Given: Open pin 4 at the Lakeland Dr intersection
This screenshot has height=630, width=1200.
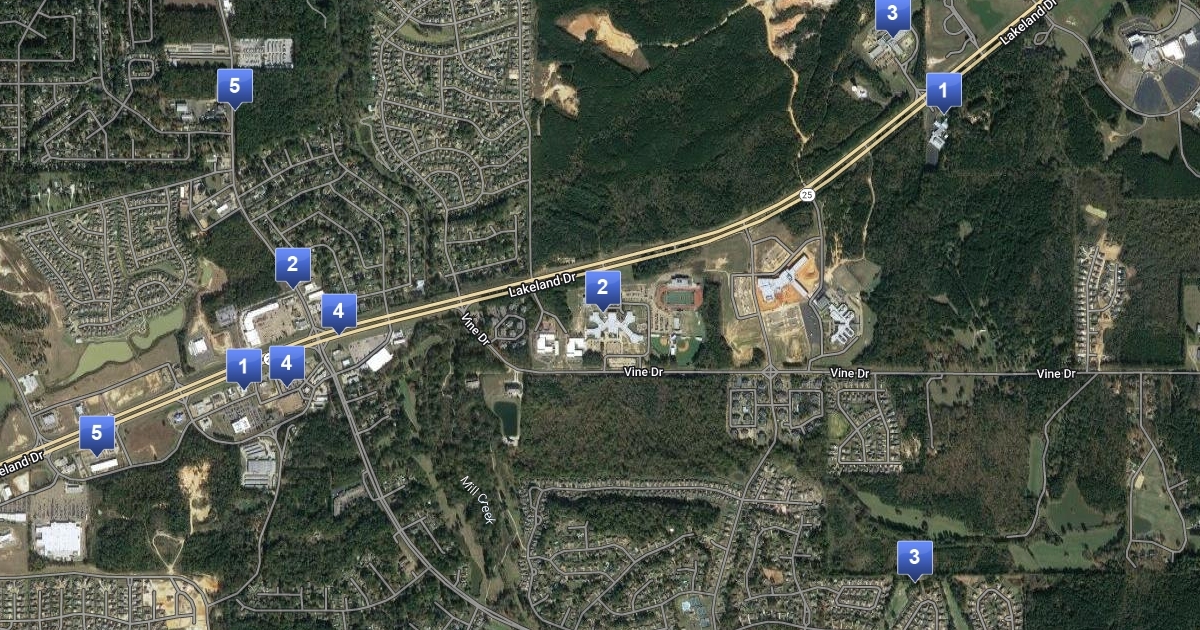Looking at the screenshot, I should point(338,311).
